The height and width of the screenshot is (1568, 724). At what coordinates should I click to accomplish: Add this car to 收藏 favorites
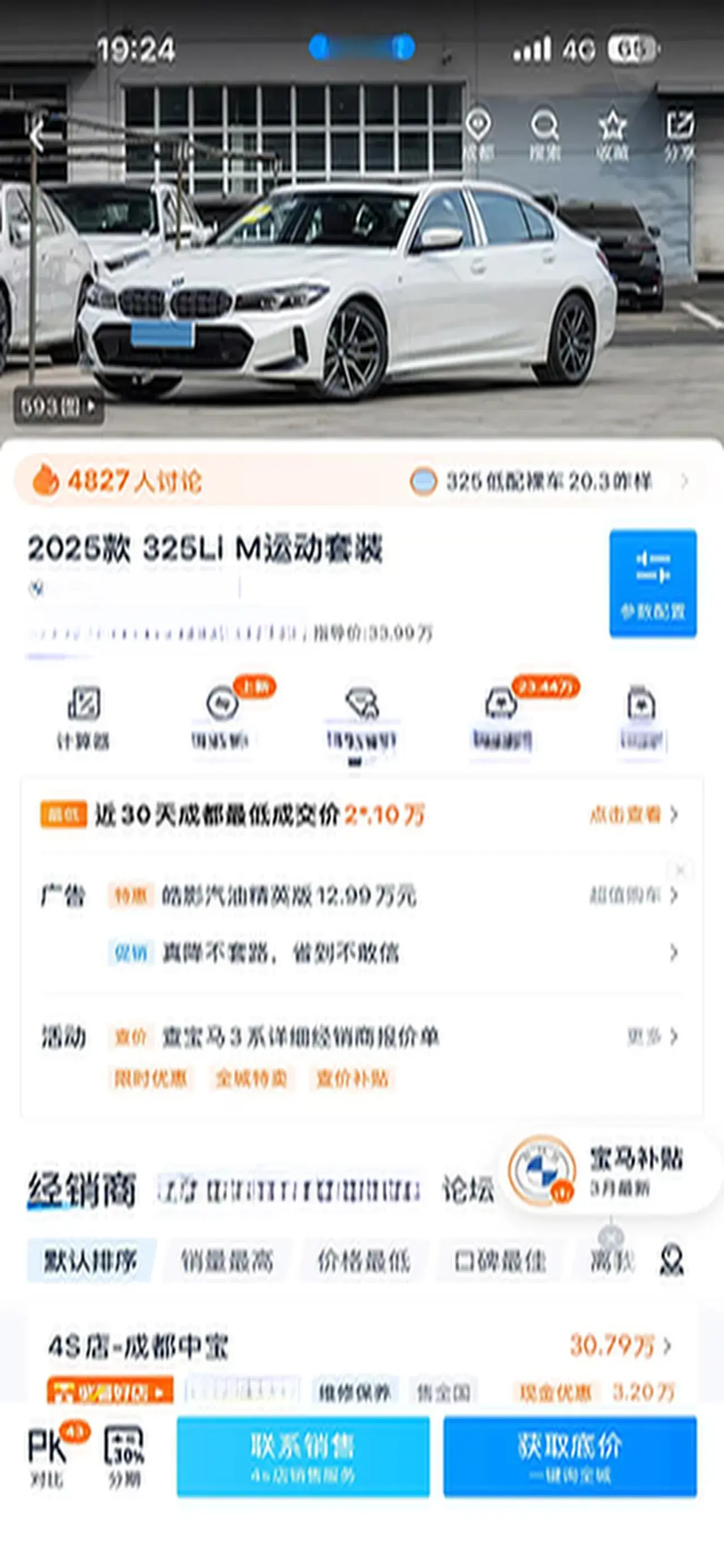click(612, 136)
